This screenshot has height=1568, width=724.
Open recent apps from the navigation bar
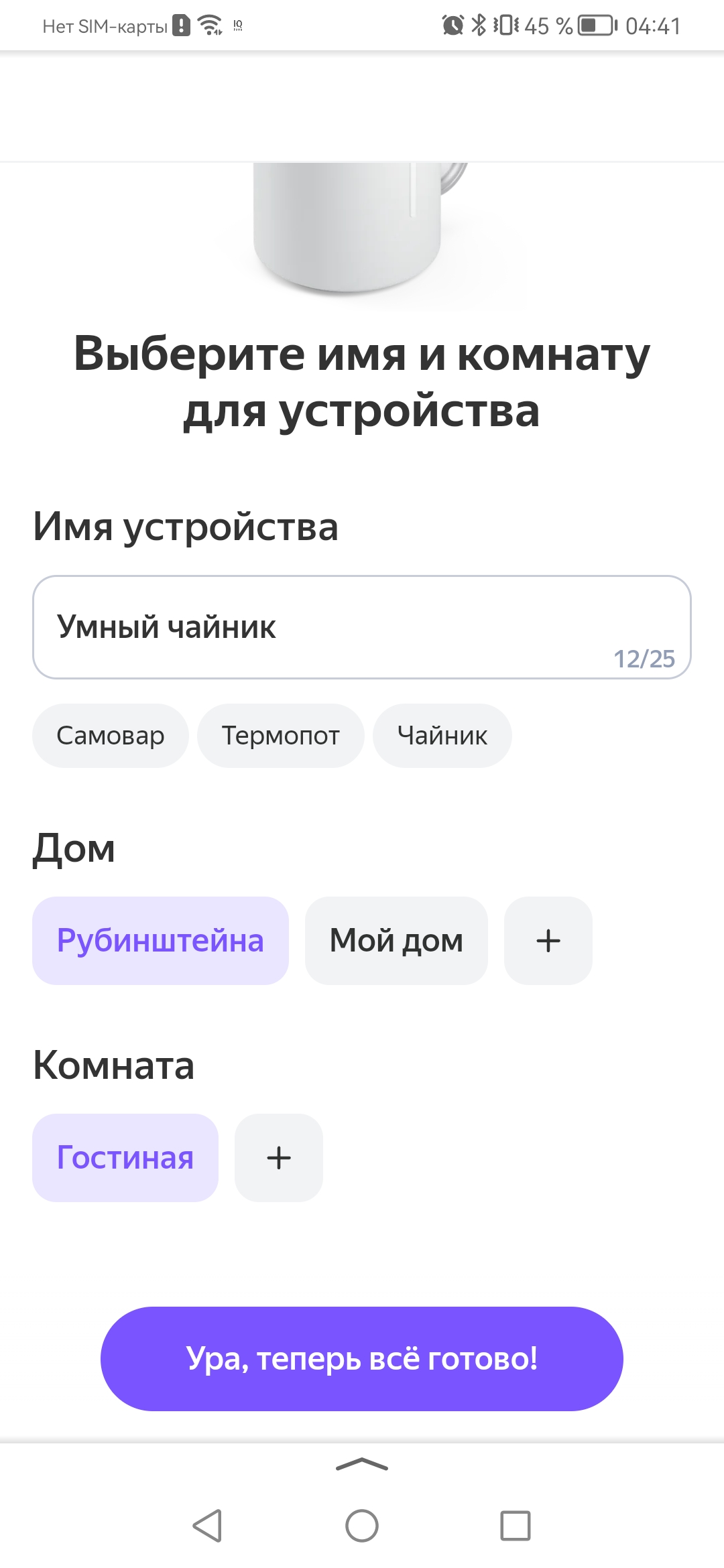click(516, 1526)
